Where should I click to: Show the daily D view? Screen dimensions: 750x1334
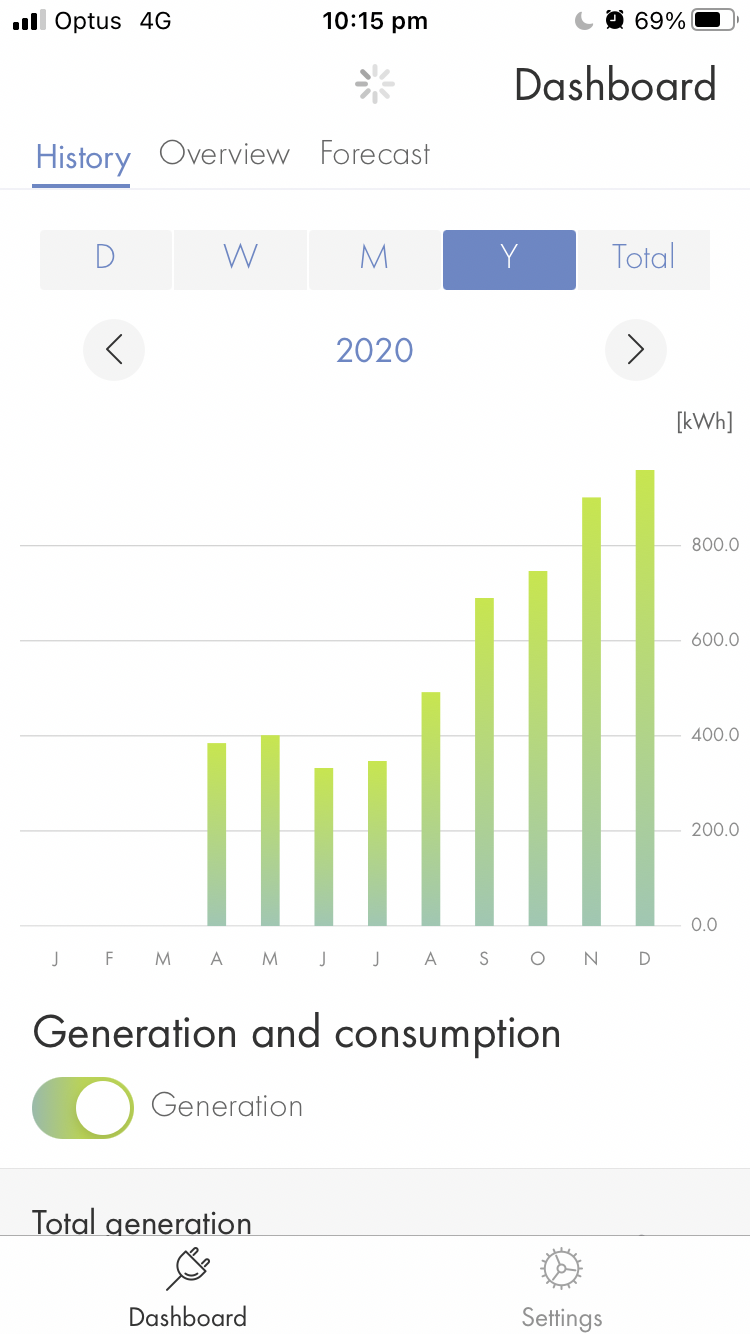[x=105, y=259]
